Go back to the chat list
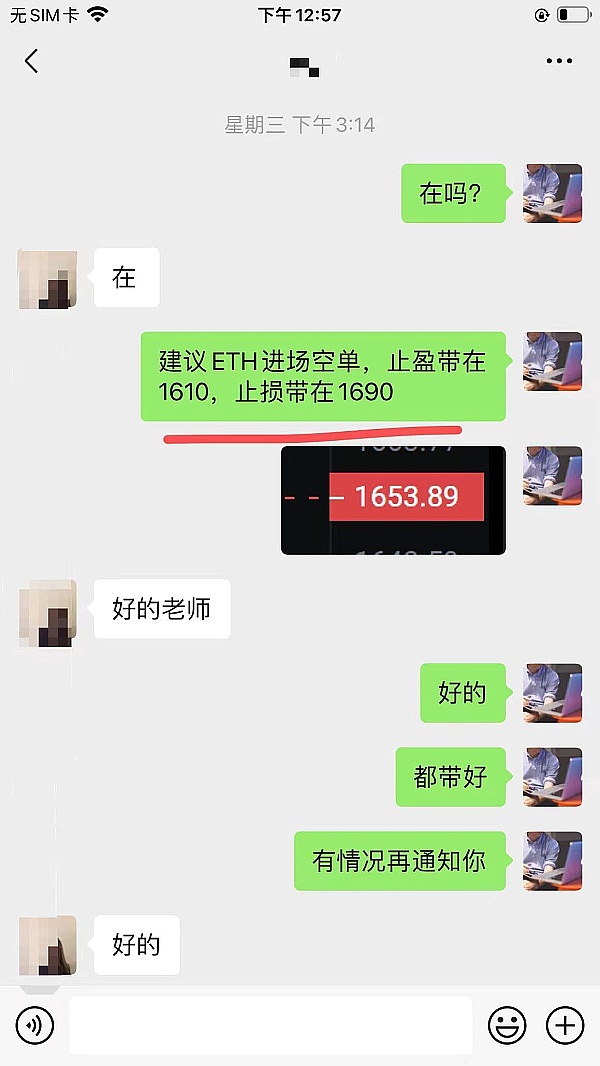600x1066 pixels. click(31, 61)
